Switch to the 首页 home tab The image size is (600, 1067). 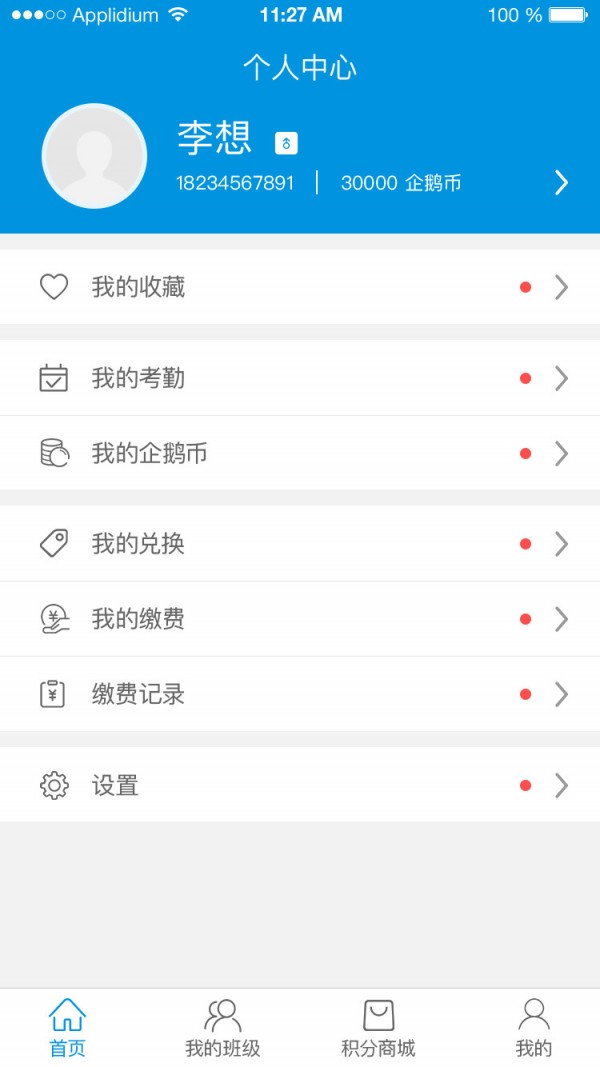pyautogui.click(x=67, y=1028)
